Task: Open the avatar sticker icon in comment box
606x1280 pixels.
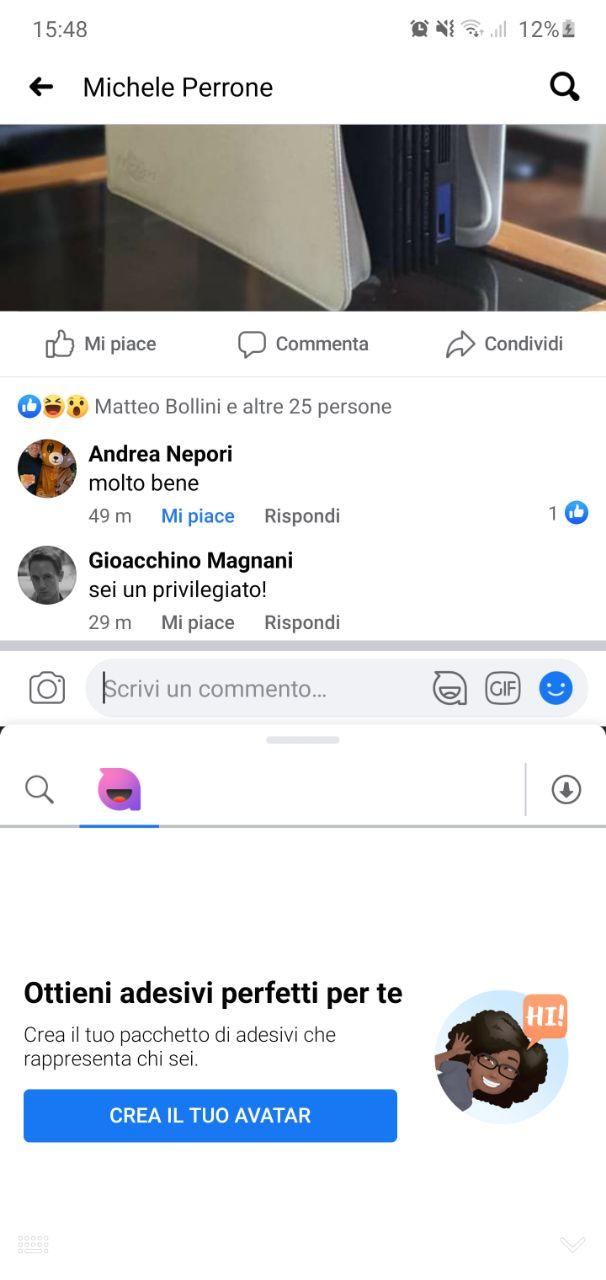Action: click(x=449, y=688)
